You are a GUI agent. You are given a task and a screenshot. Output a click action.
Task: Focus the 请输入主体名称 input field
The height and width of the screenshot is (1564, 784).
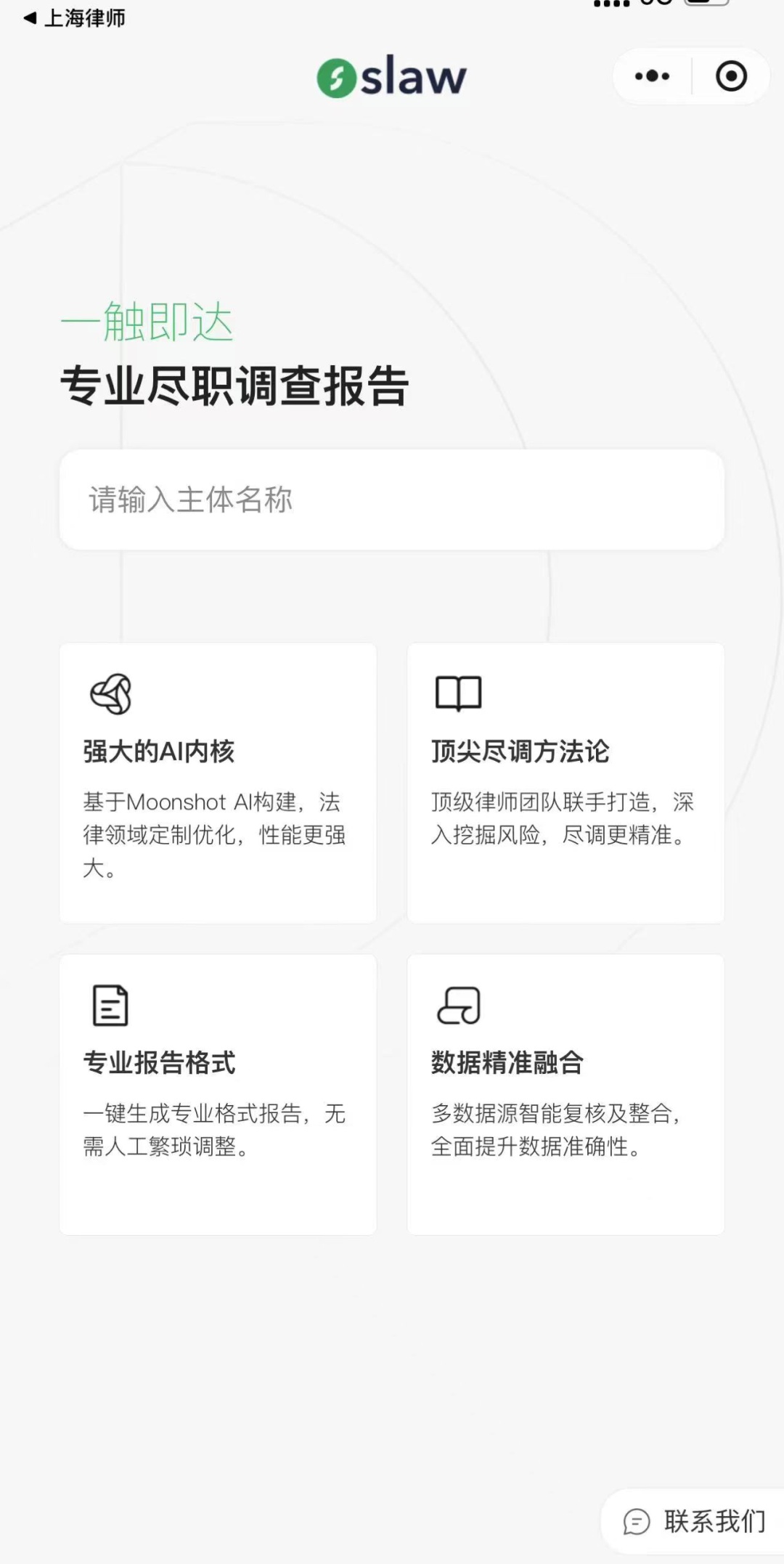tap(392, 500)
